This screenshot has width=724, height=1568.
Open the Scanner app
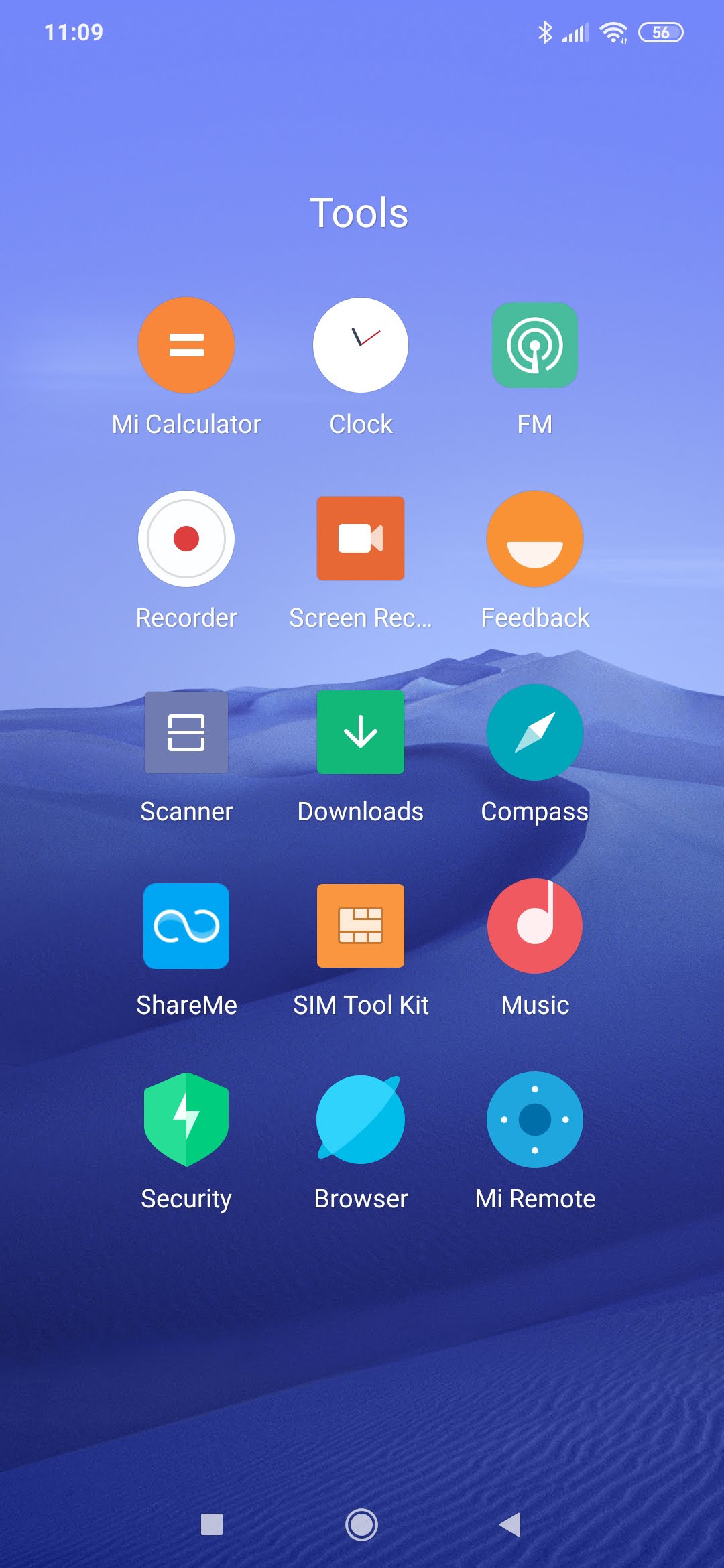click(186, 732)
